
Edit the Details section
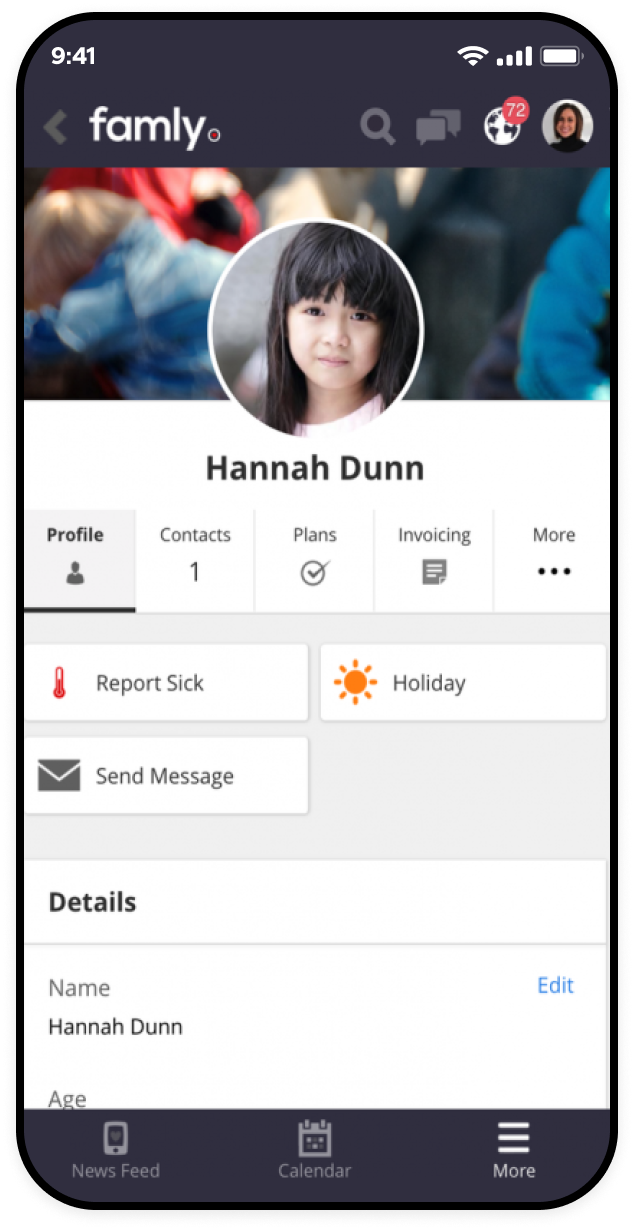(555, 985)
